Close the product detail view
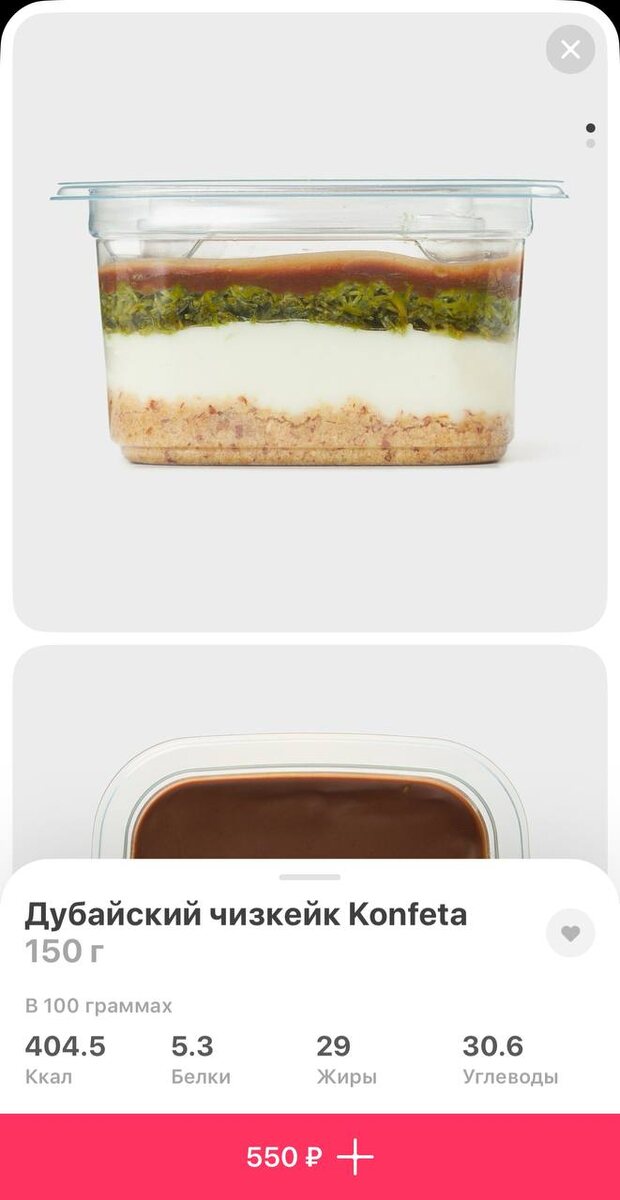 point(570,49)
